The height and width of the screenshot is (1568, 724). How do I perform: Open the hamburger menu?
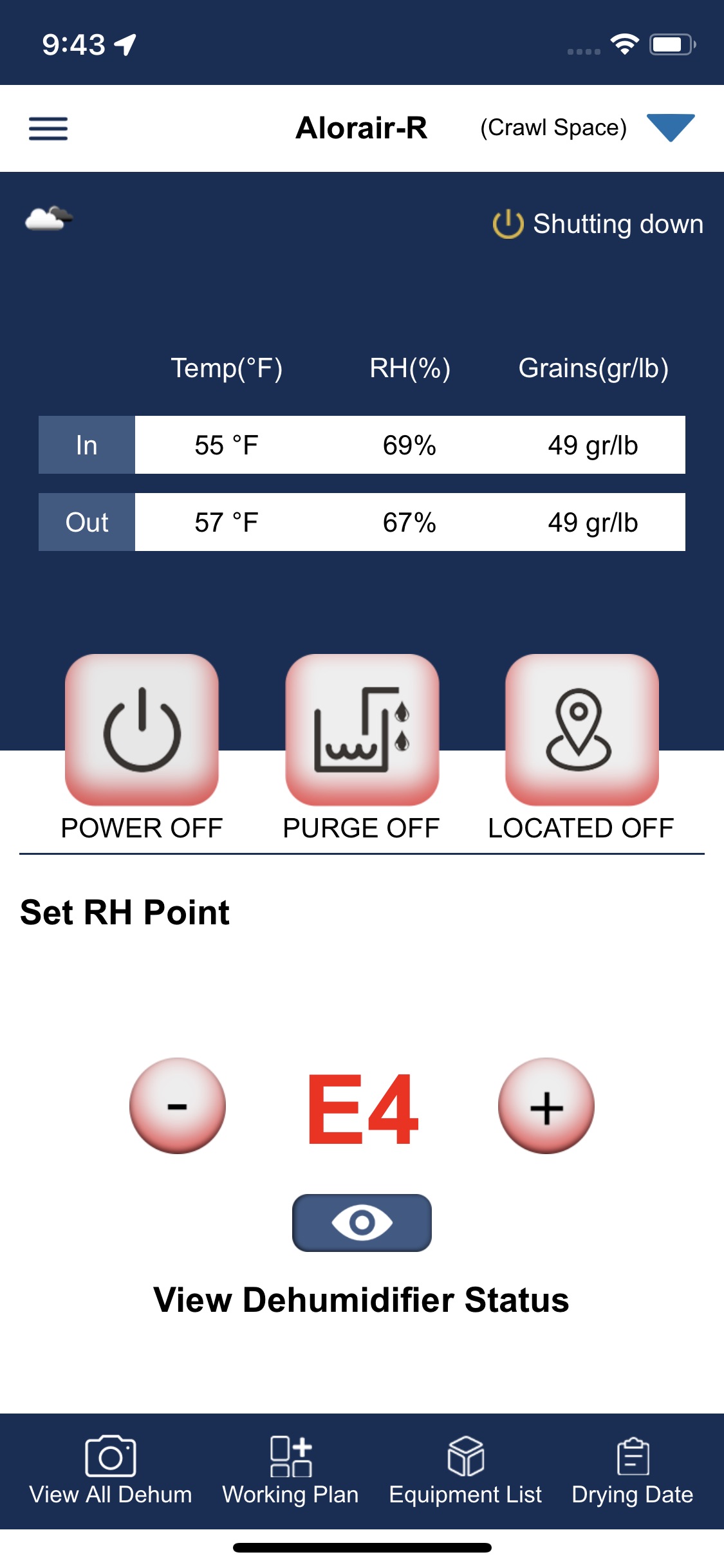[x=48, y=128]
